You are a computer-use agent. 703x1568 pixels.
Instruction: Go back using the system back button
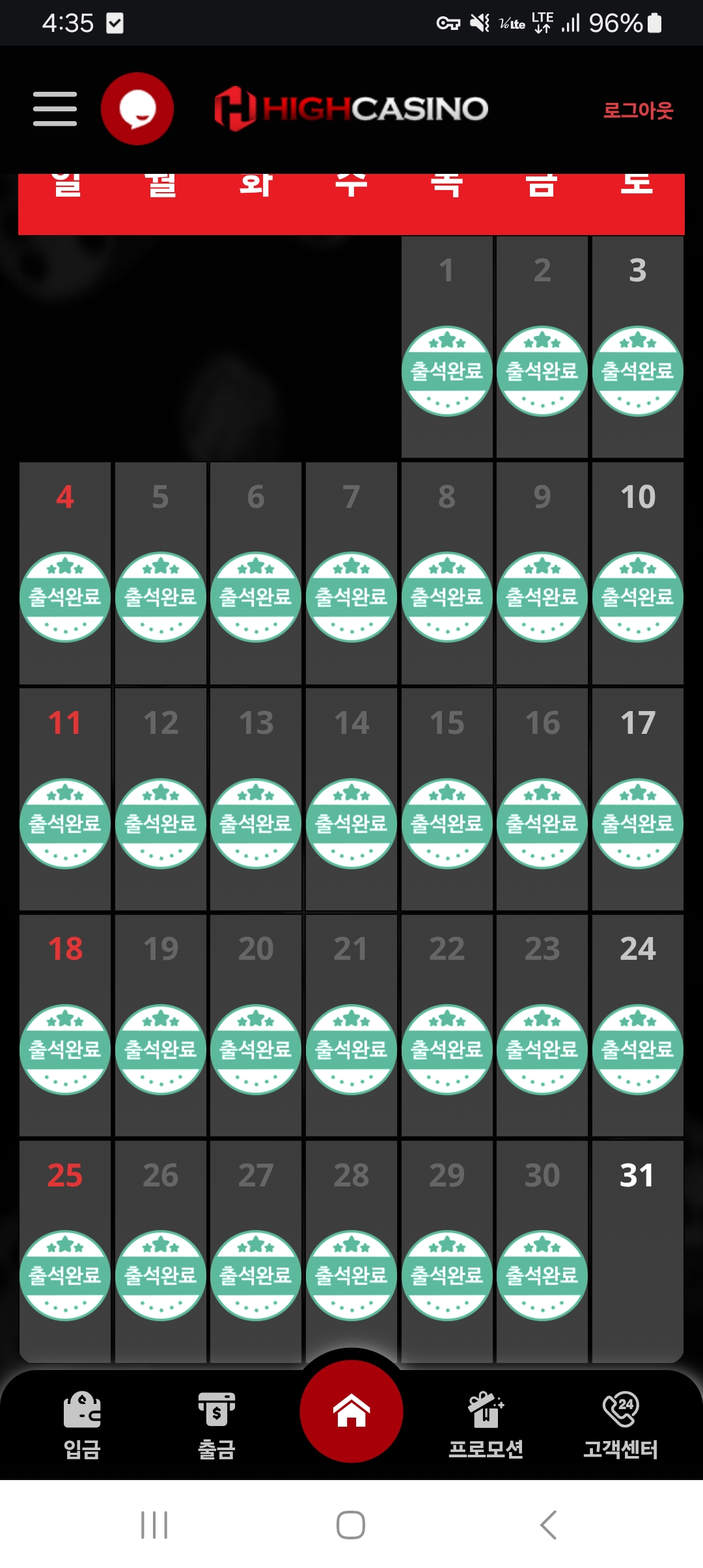coord(548,1525)
